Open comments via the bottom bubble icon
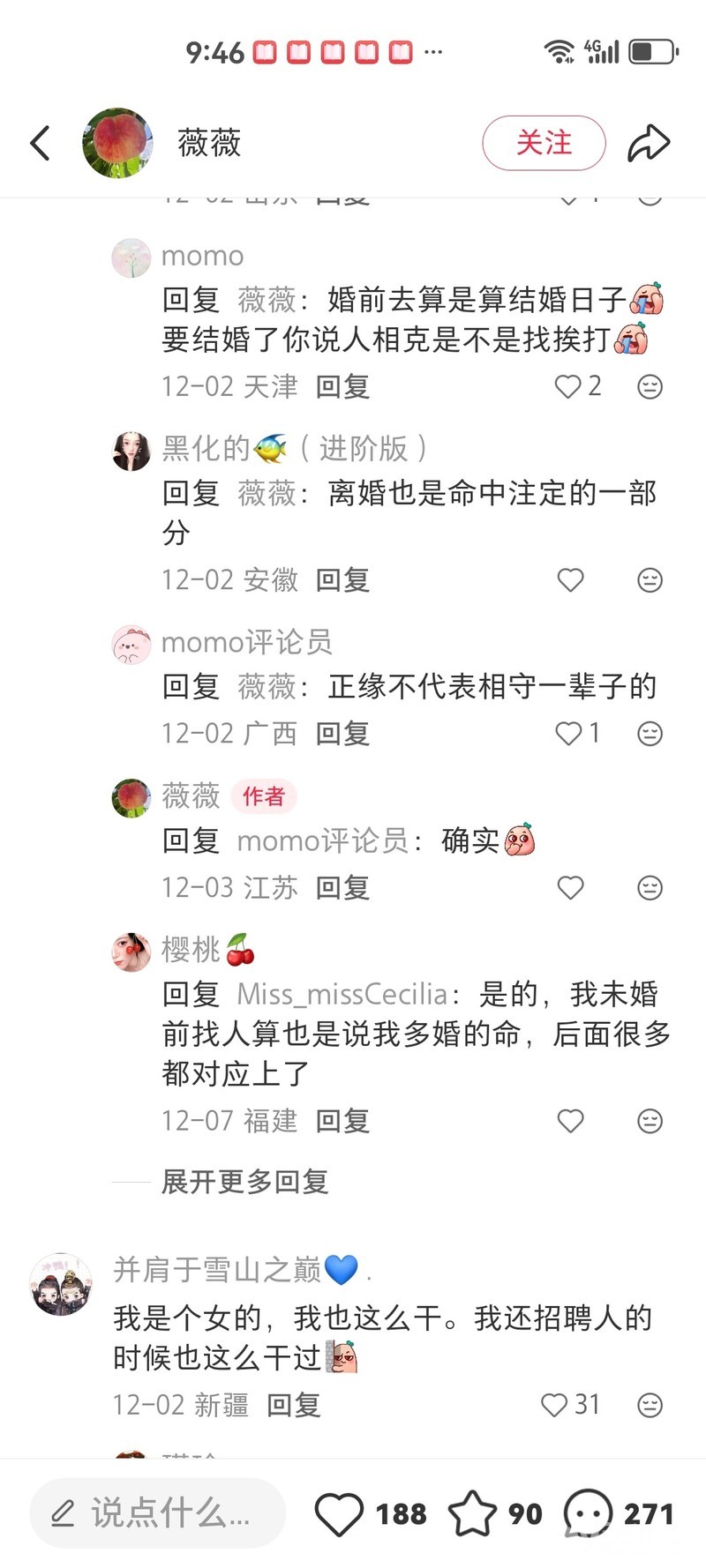The height and width of the screenshot is (1568, 706). pyautogui.click(x=589, y=1513)
